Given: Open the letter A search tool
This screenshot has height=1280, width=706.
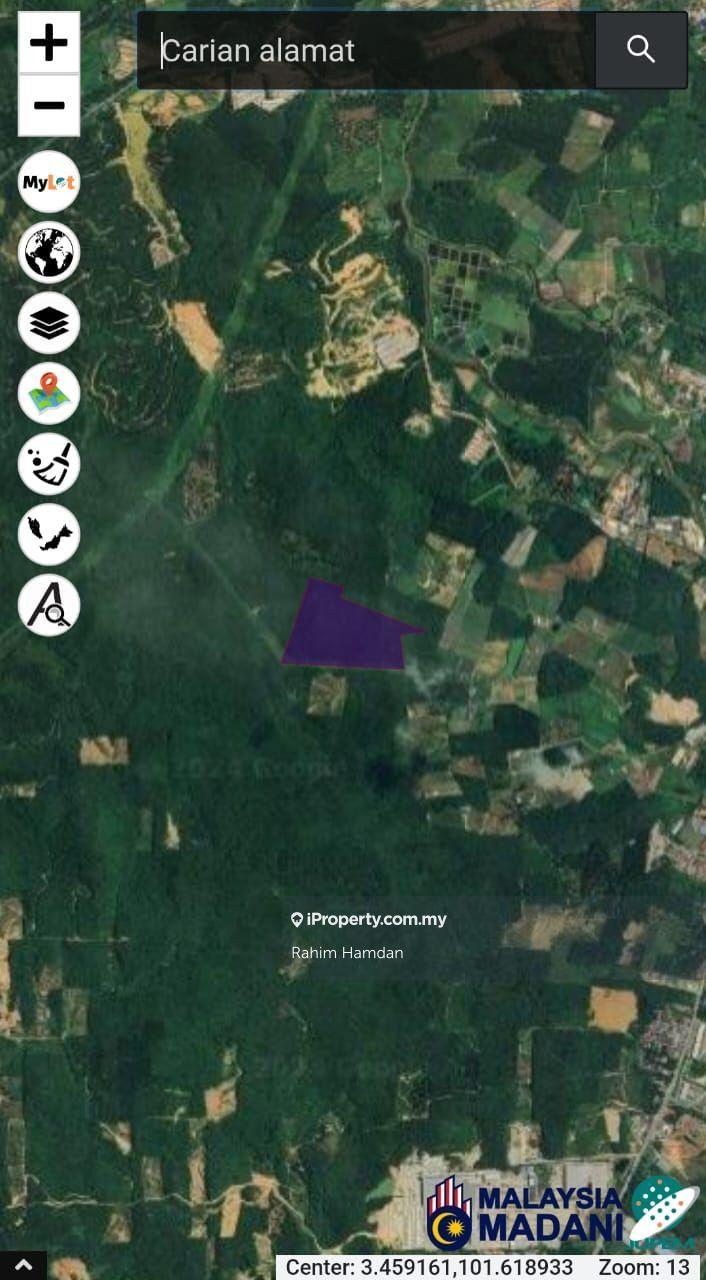Looking at the screenshot, I should (49, 605).
